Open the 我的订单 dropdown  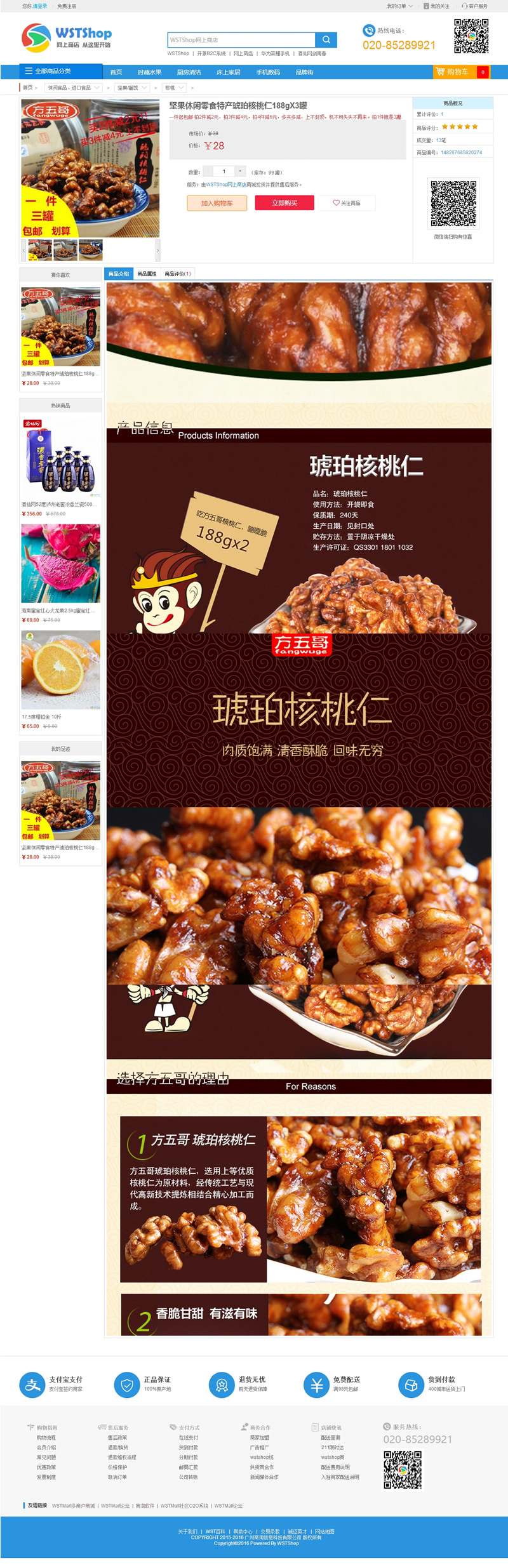399,6
